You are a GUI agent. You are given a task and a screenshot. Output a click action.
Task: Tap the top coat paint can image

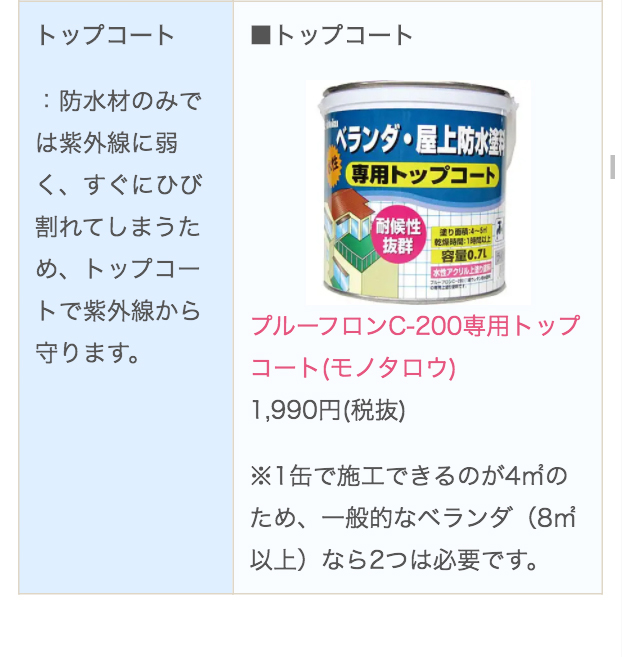click(x=418, y=190)
